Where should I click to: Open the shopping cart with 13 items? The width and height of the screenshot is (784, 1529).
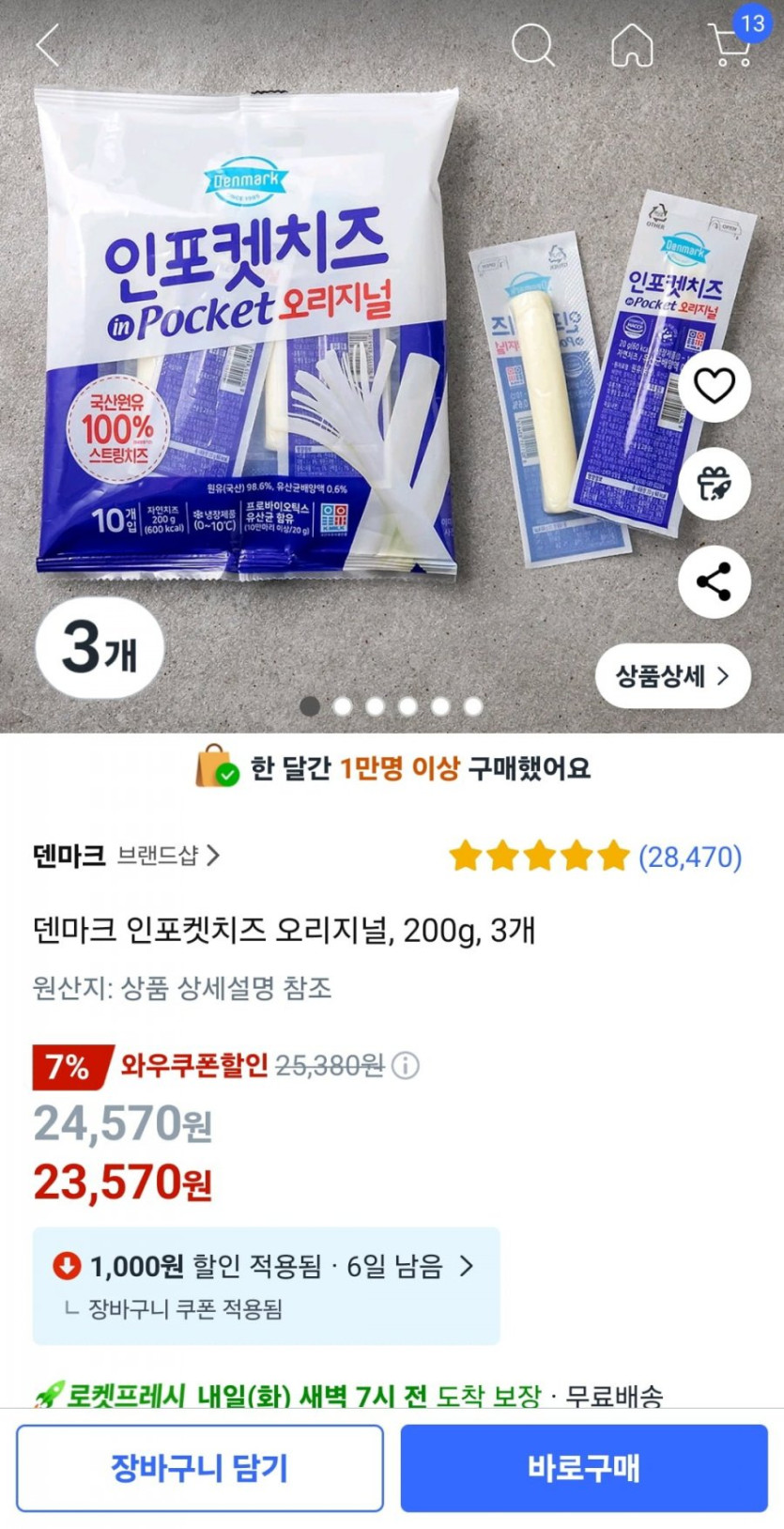(x=732, y=42)
